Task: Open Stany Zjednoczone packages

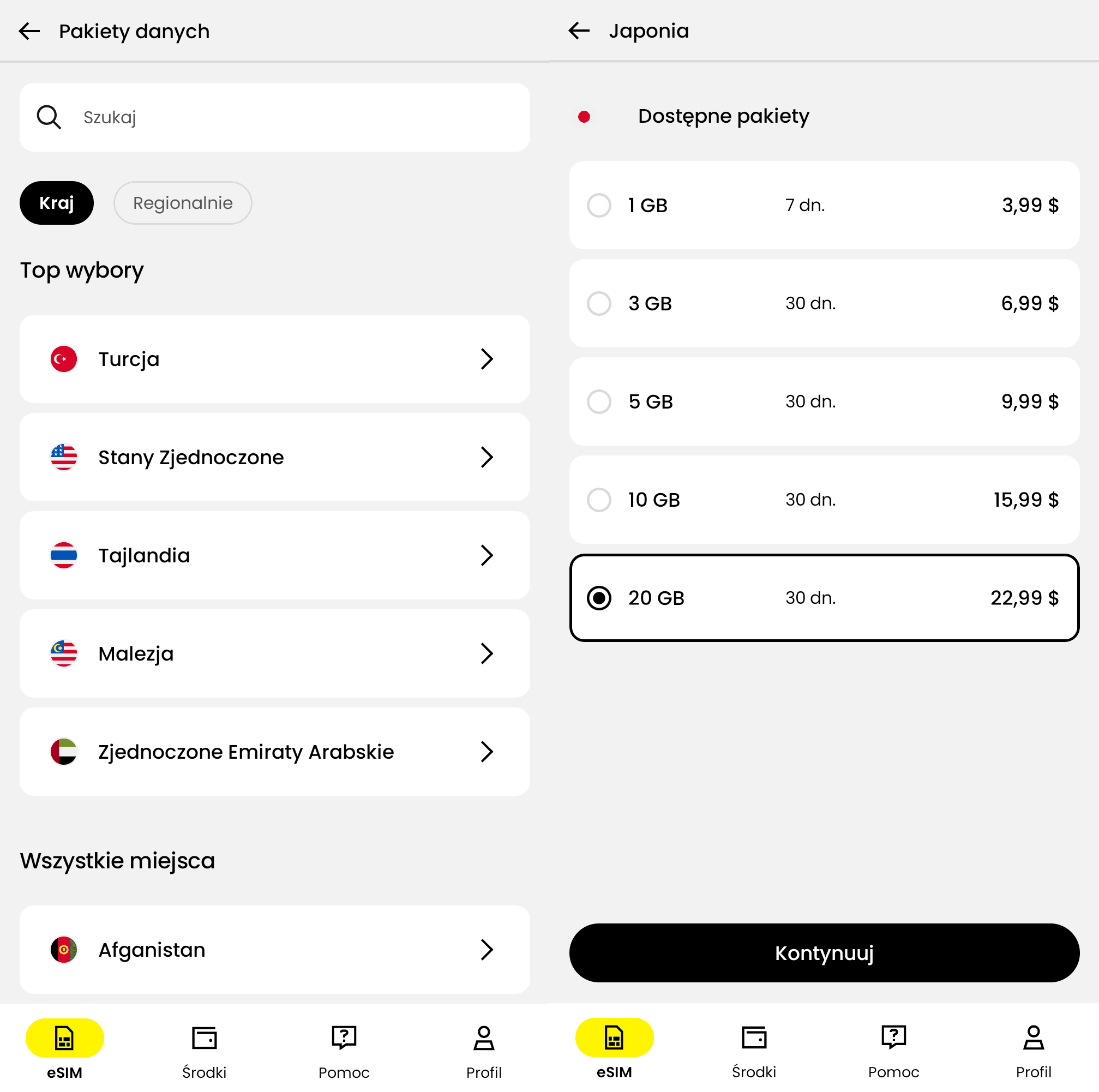Action: coord(275,457)
